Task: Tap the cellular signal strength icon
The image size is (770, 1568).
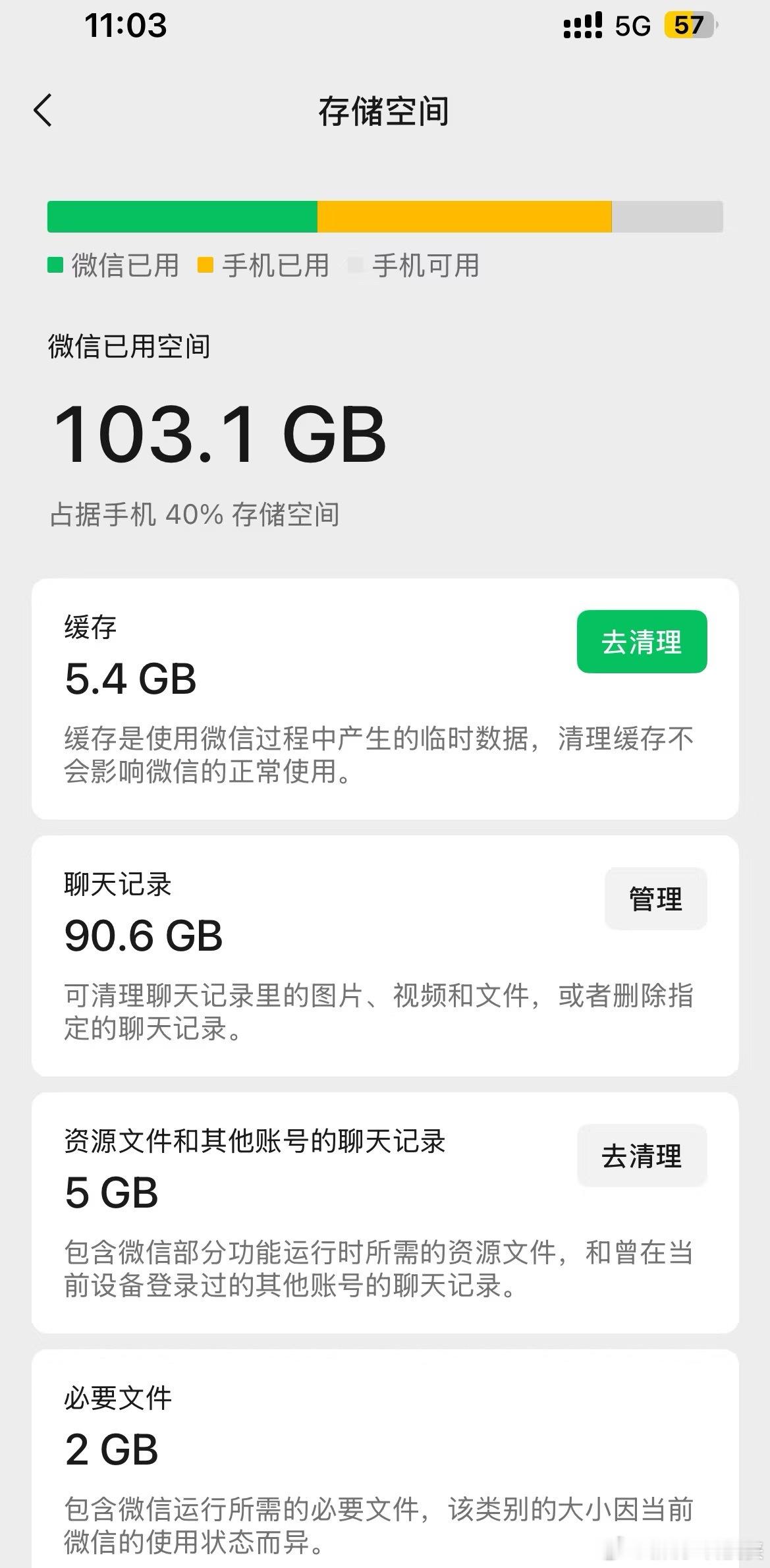Action: pyautogui.click(x=582, y=25)
